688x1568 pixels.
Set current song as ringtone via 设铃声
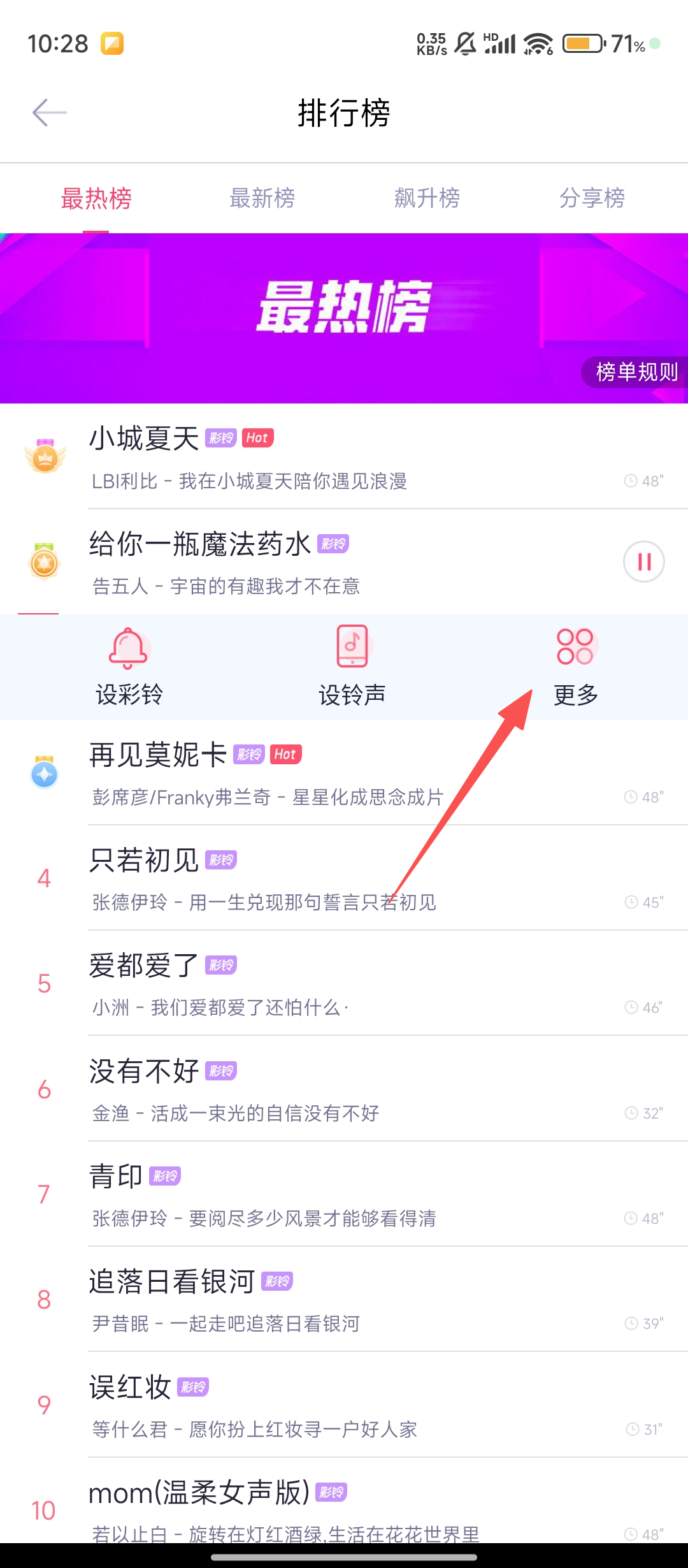(352, 666)
